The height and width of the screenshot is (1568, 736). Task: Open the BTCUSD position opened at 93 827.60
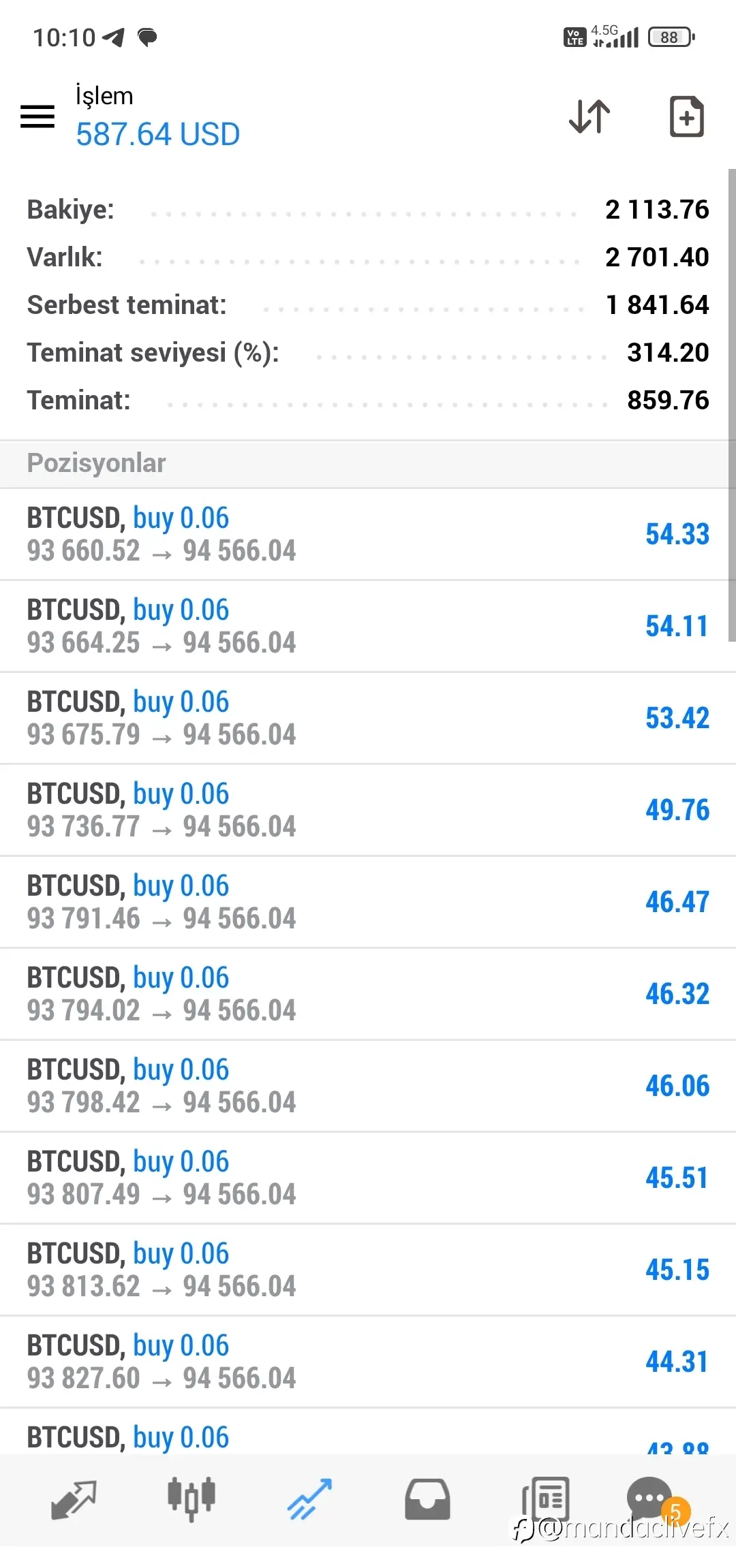pyautogui.click(x=368, y=1362)
